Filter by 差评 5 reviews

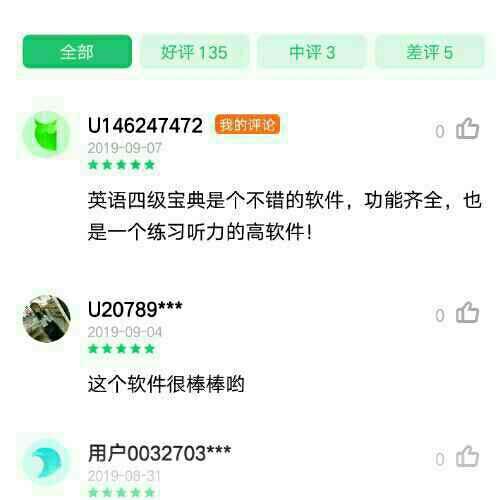(429, 52)
